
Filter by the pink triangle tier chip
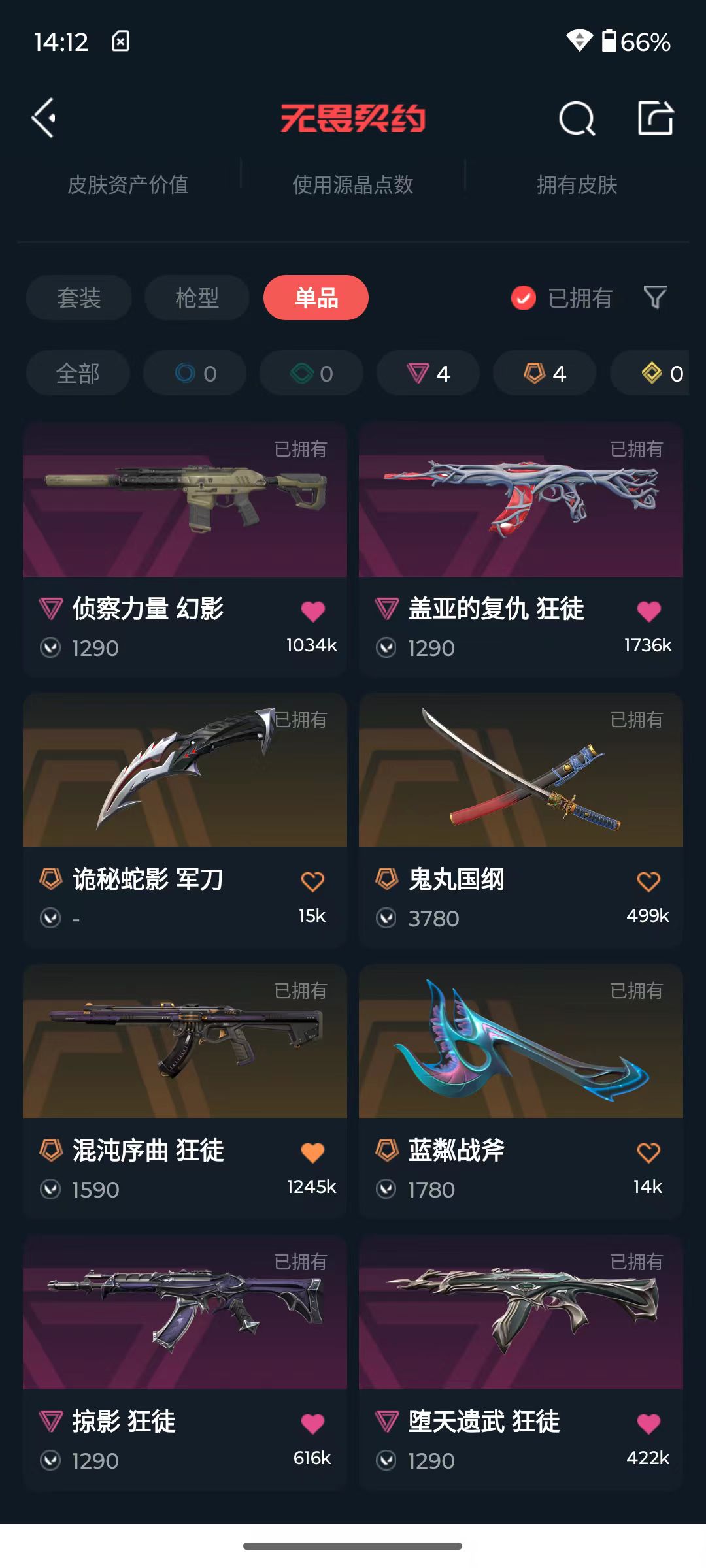click(428, 373)
